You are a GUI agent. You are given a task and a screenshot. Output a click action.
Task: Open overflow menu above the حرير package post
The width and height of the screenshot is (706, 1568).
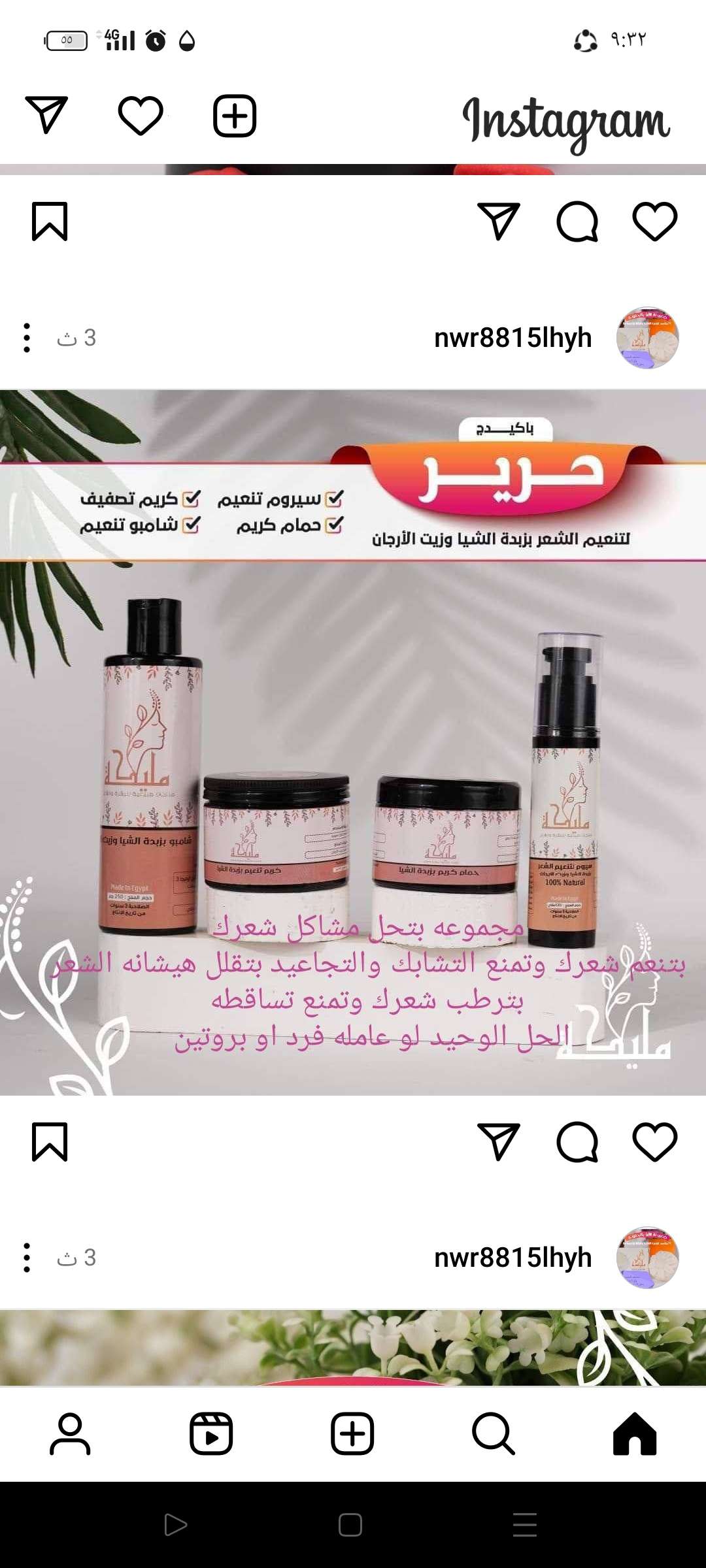pos(27,338)
